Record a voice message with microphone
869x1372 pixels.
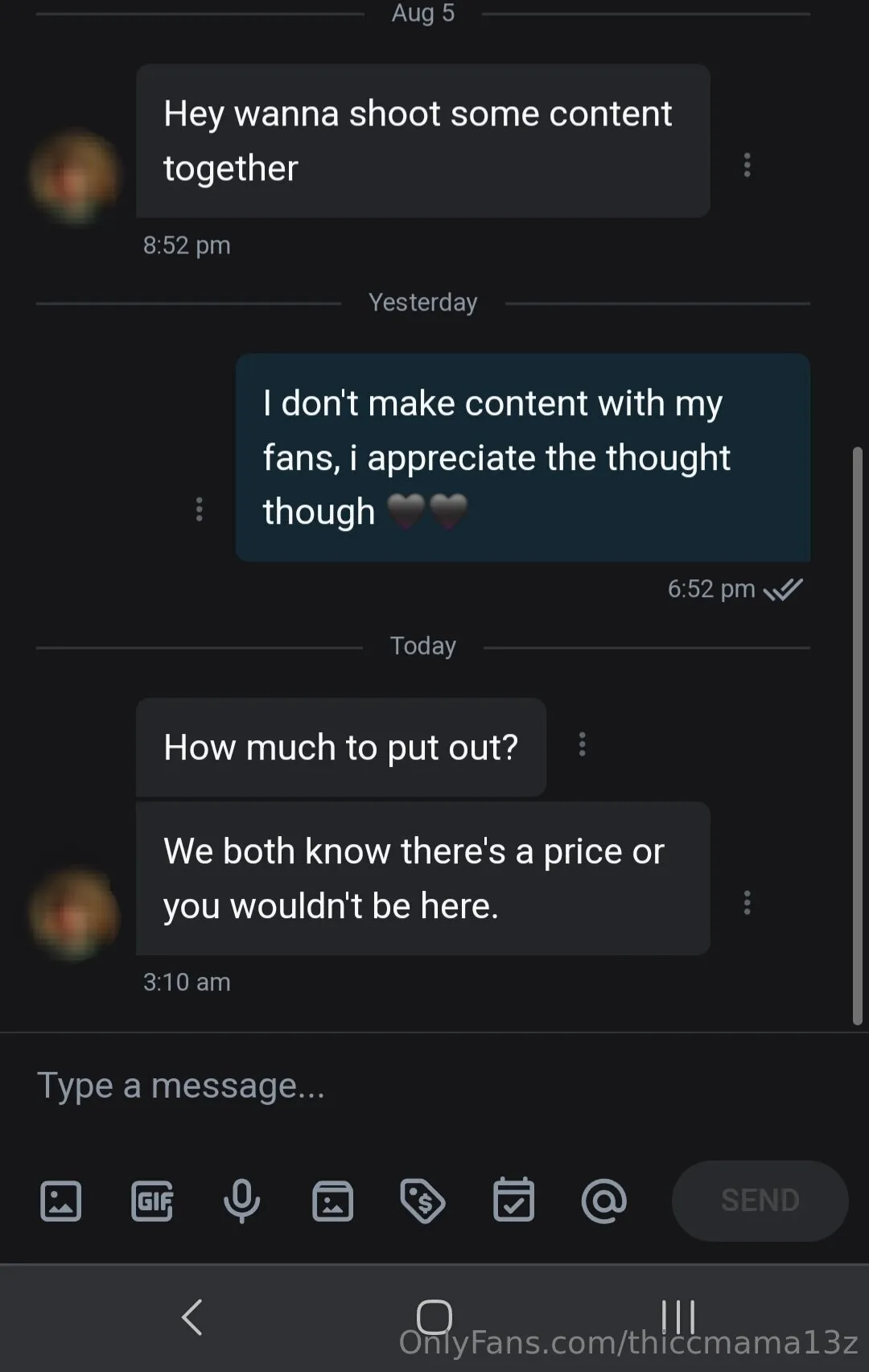[242, 1201]
